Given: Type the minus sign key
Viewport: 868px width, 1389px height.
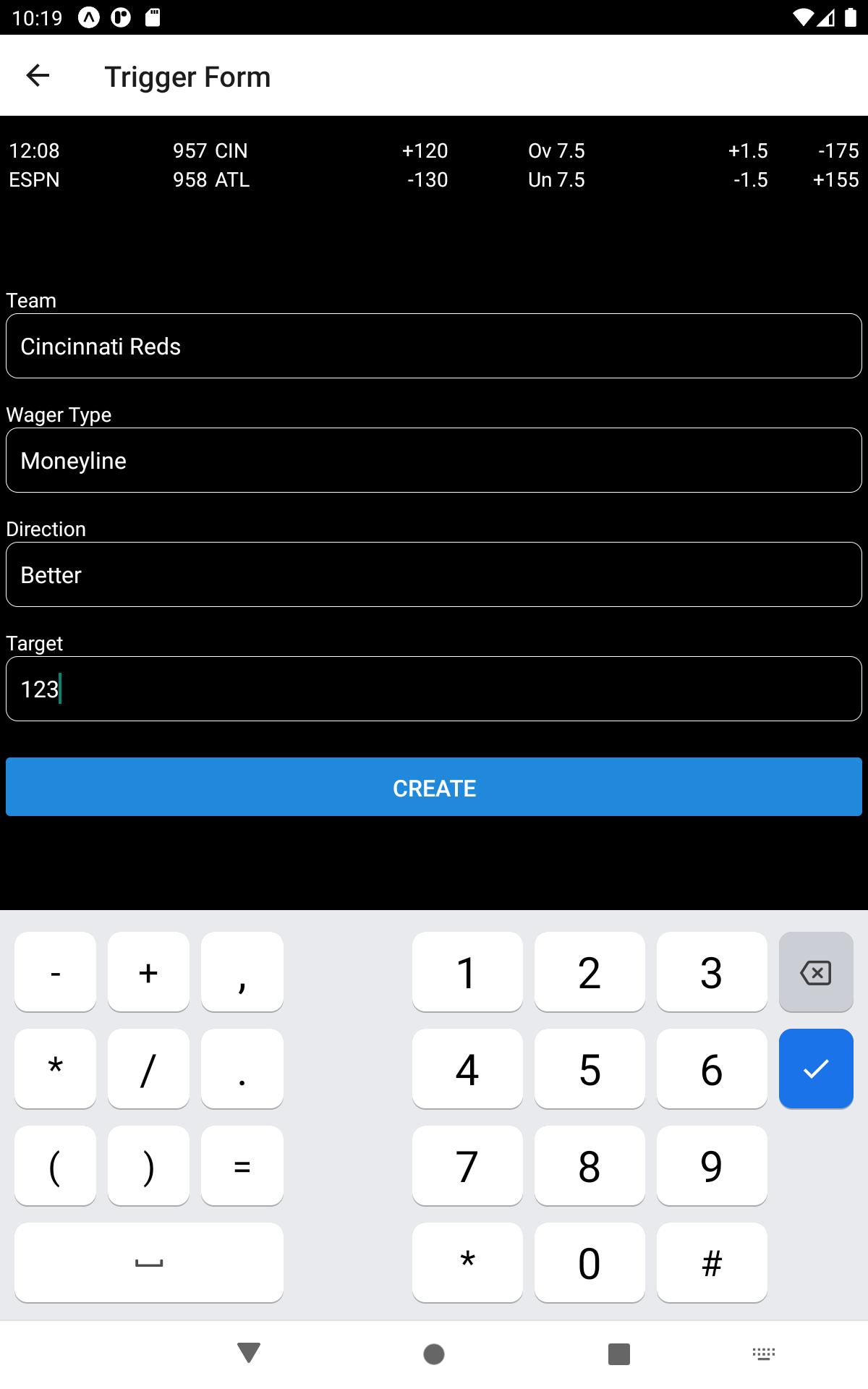Looking at the screenshot, I should [x=55, y=972].
